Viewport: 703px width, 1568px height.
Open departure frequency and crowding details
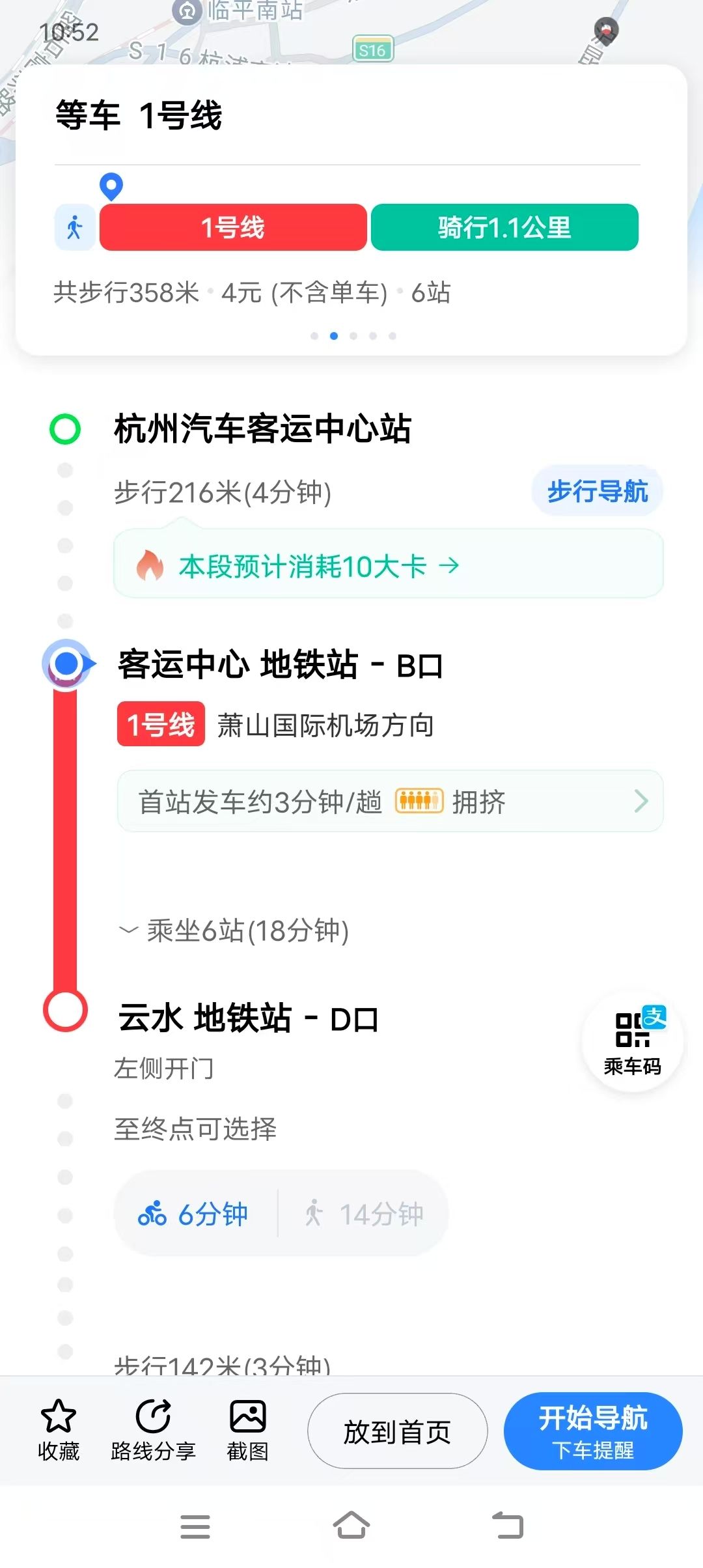[x=390, y=801]
